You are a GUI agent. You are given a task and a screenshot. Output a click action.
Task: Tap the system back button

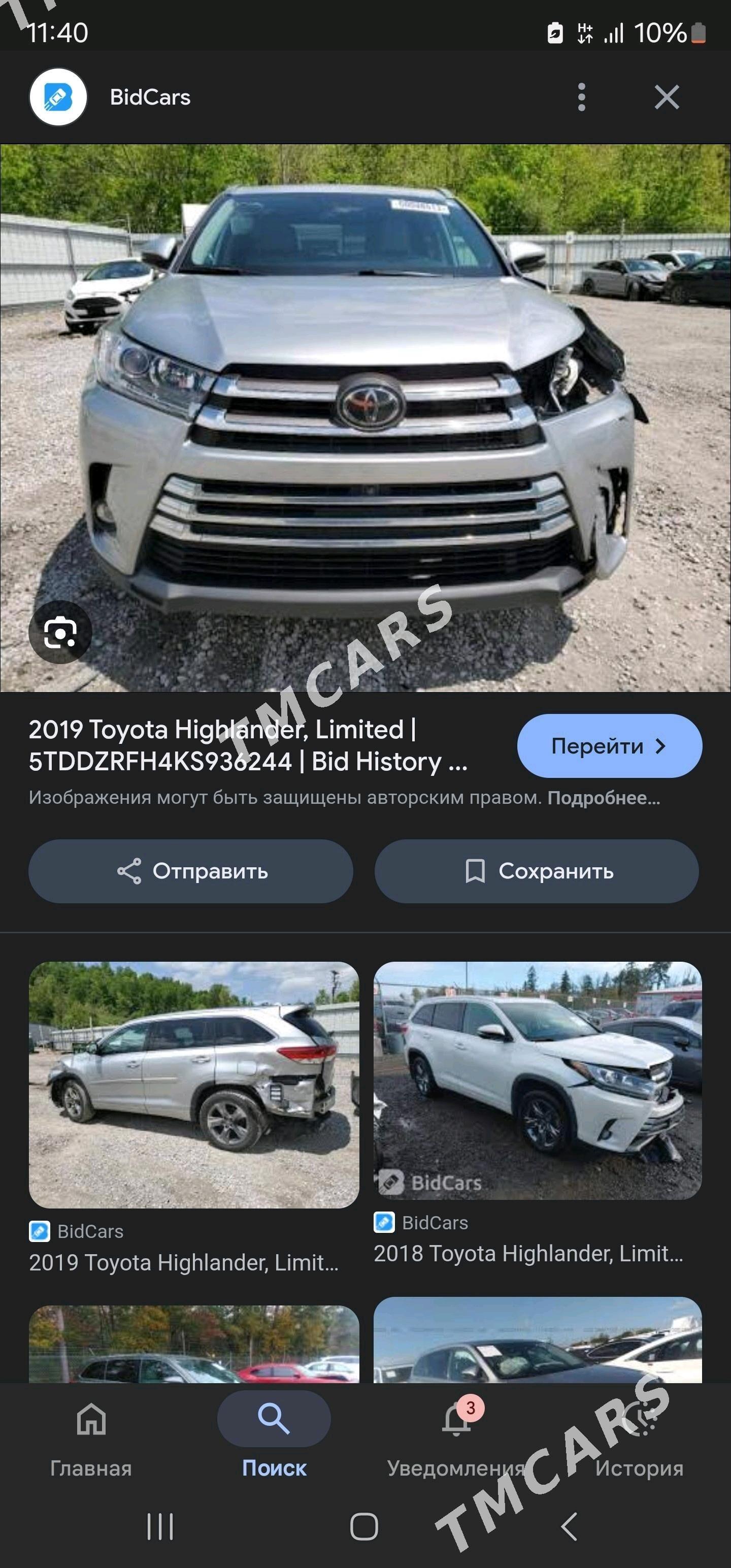tap(569, 1526)
